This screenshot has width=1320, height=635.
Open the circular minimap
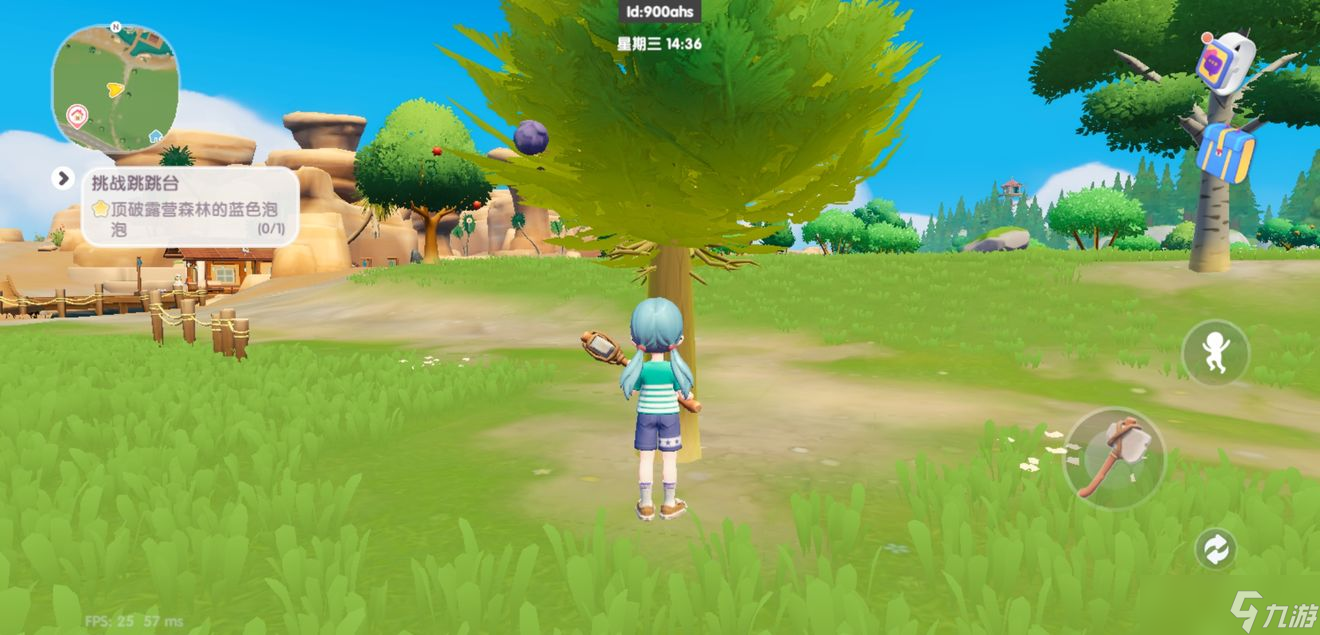coord(115,88)
